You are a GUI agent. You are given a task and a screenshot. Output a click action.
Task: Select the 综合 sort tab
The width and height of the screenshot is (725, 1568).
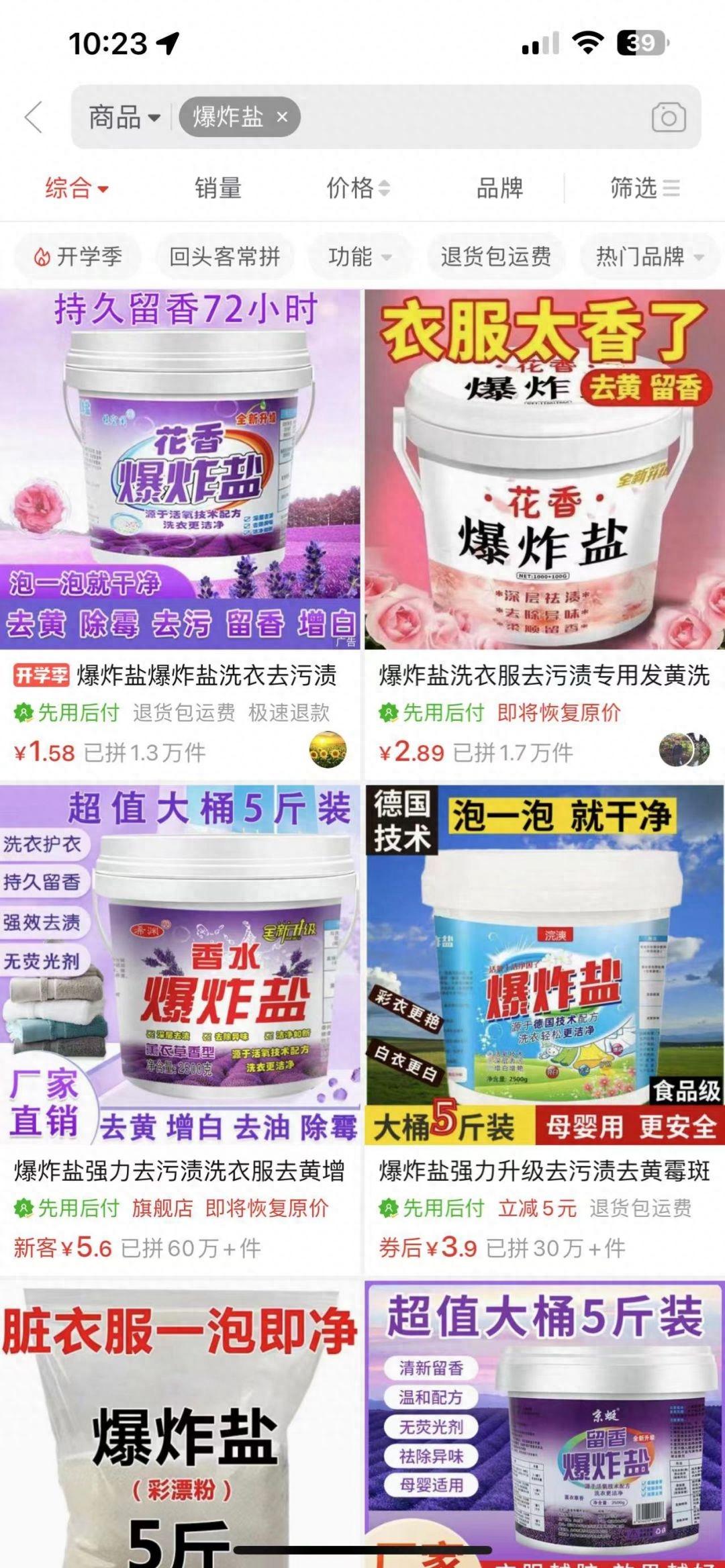[x=77, y=188]
